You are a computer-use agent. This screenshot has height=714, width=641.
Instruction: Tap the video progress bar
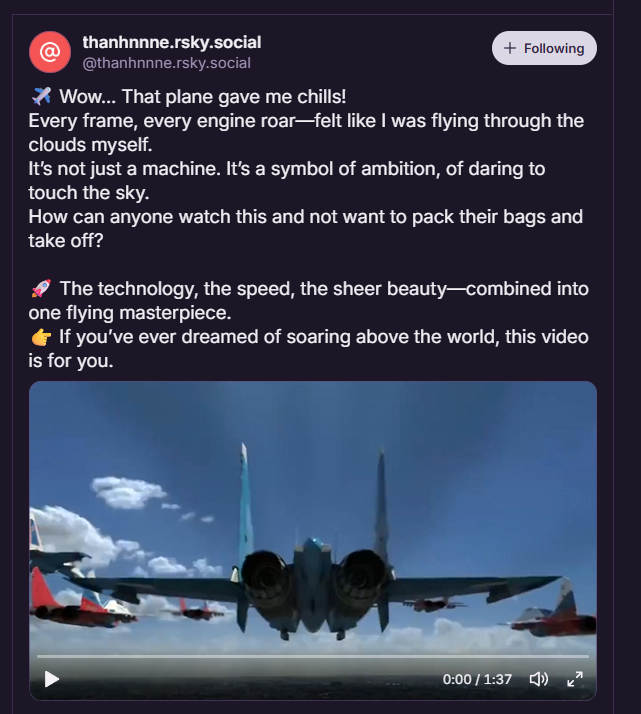coord(312,657)
